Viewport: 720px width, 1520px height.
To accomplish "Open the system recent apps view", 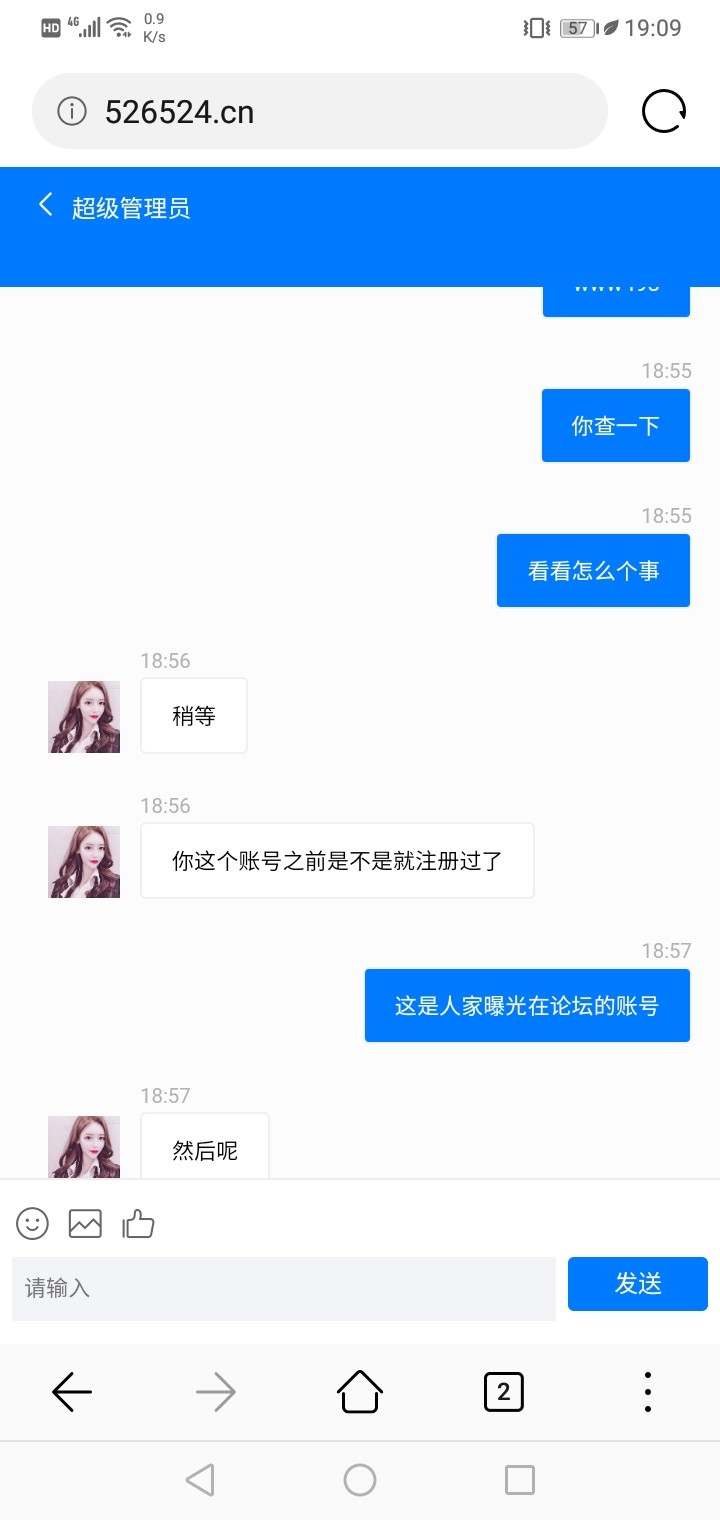I will tap(519, 1480).
